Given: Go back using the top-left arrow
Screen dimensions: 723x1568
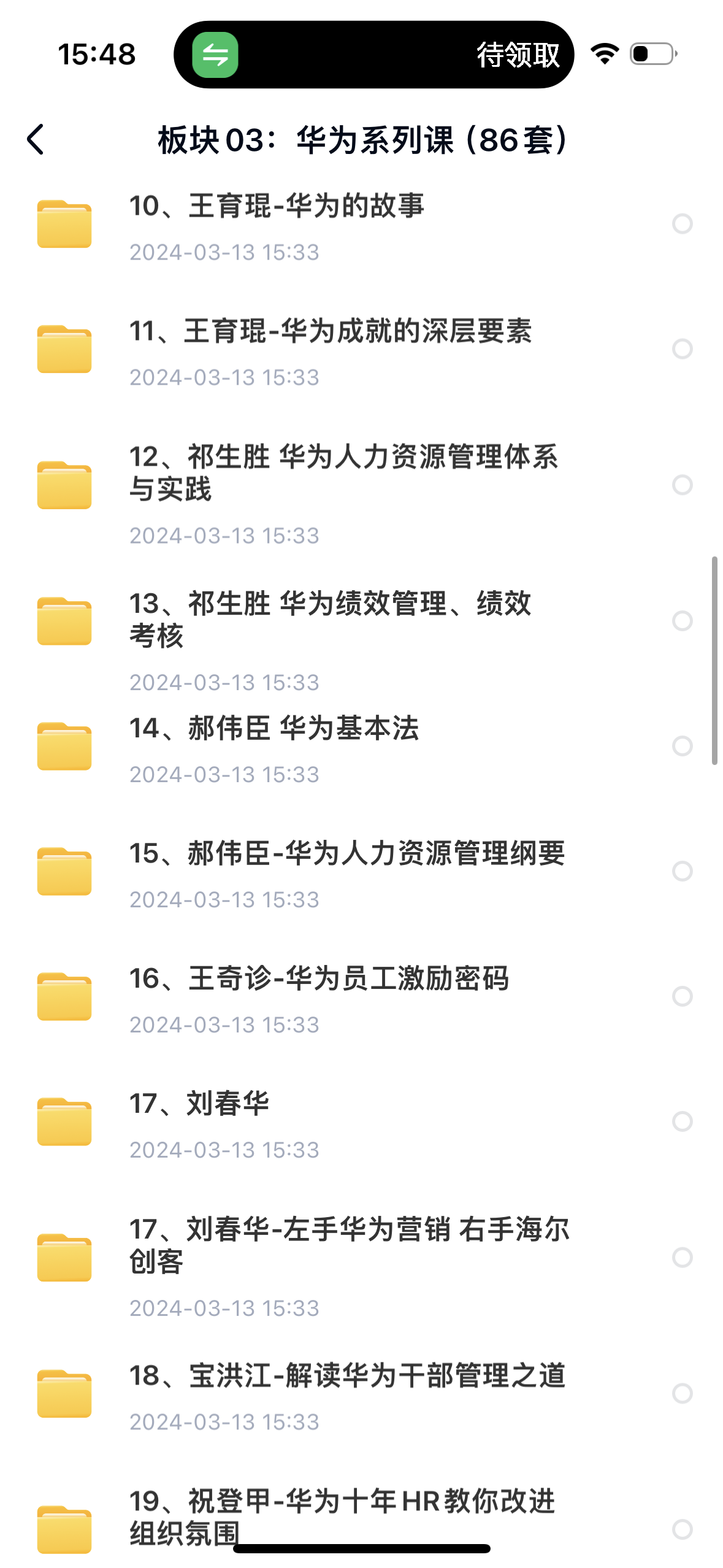Looking at the screenshot, I should click(36, 139).
